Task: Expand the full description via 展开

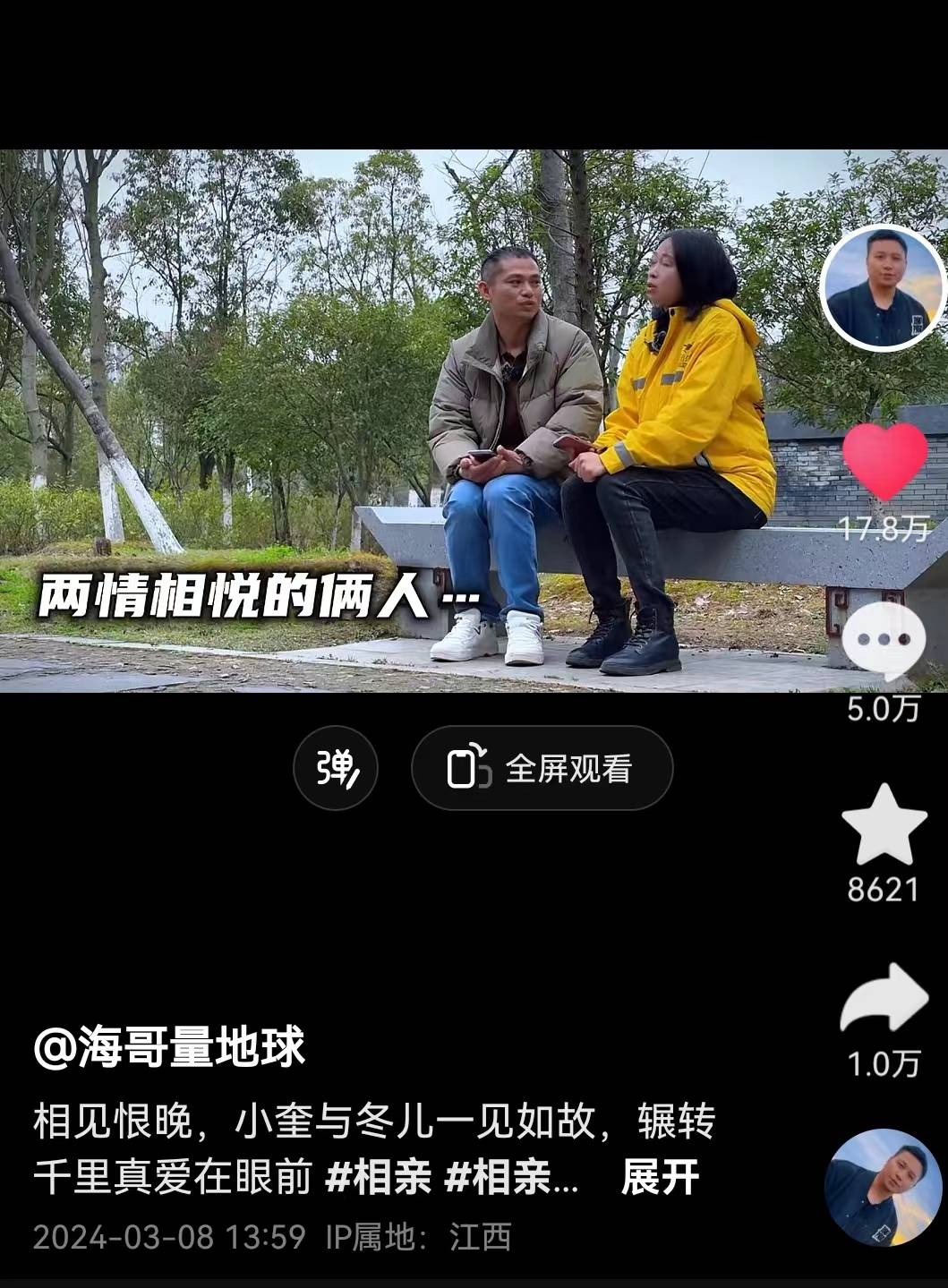Action: (x=660, y=1180)
